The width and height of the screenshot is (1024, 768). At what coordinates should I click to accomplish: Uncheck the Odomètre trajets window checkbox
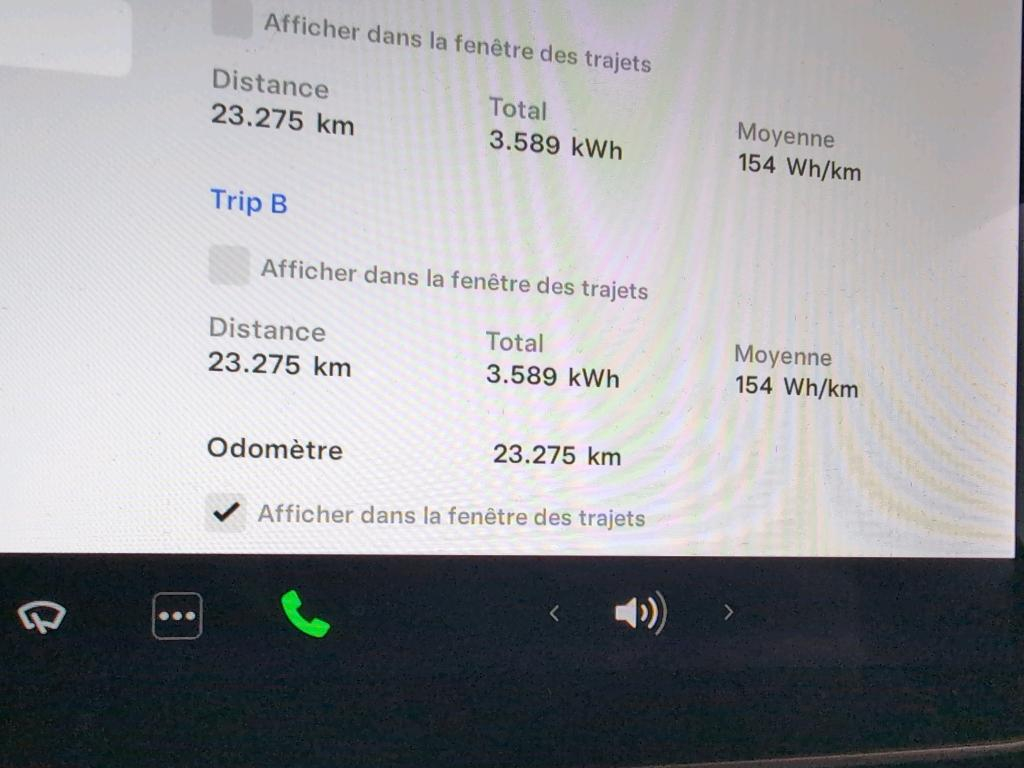[226, 512]
